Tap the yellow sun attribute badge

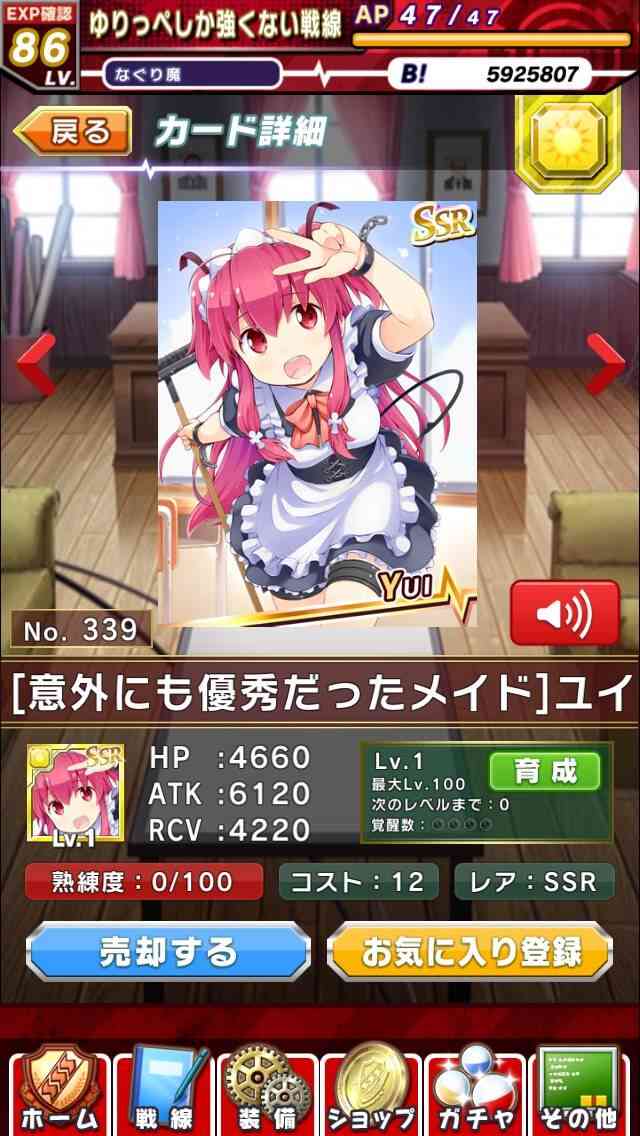point(569,142)
